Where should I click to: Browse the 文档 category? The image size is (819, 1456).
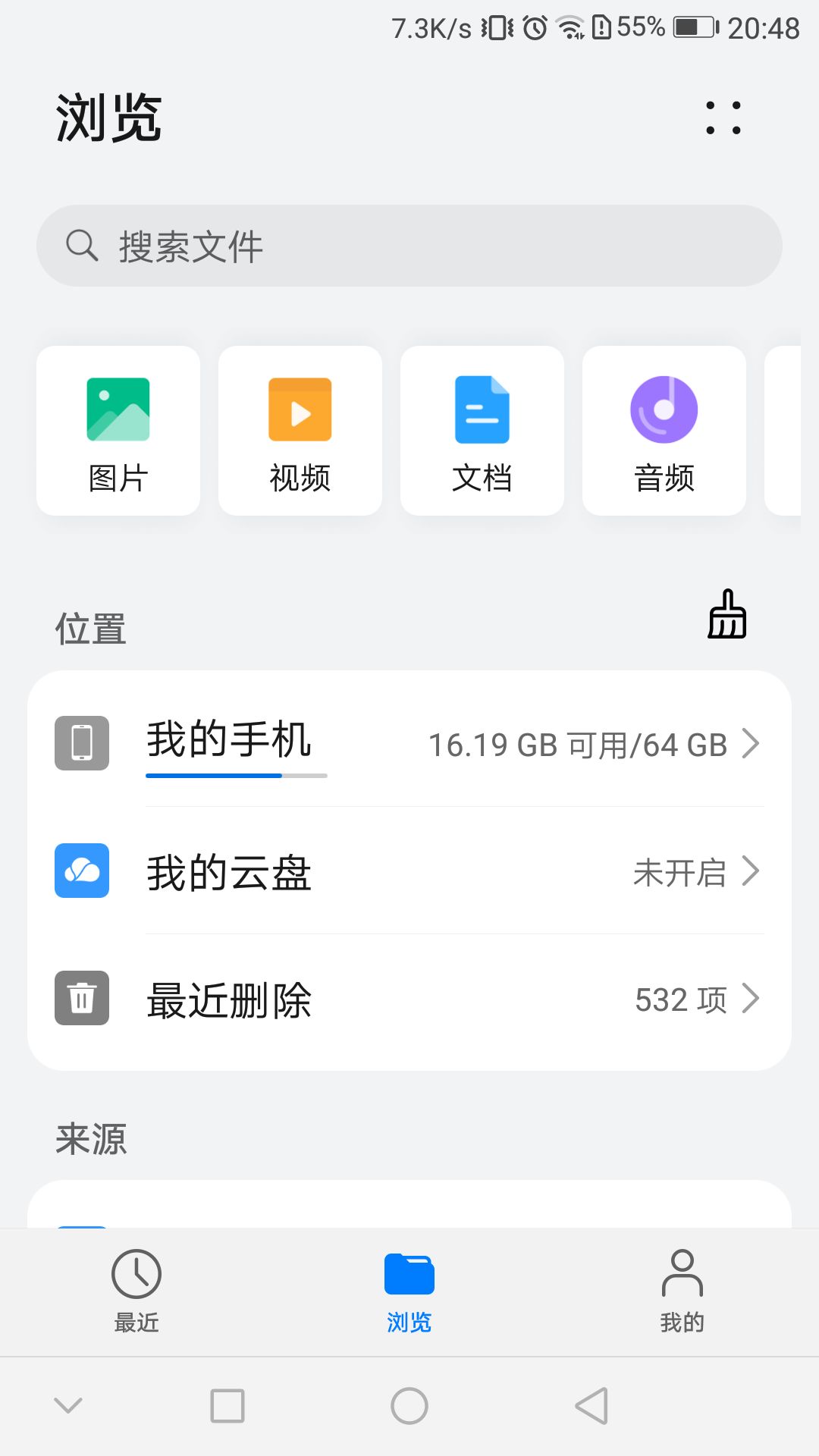pos(482,431)
